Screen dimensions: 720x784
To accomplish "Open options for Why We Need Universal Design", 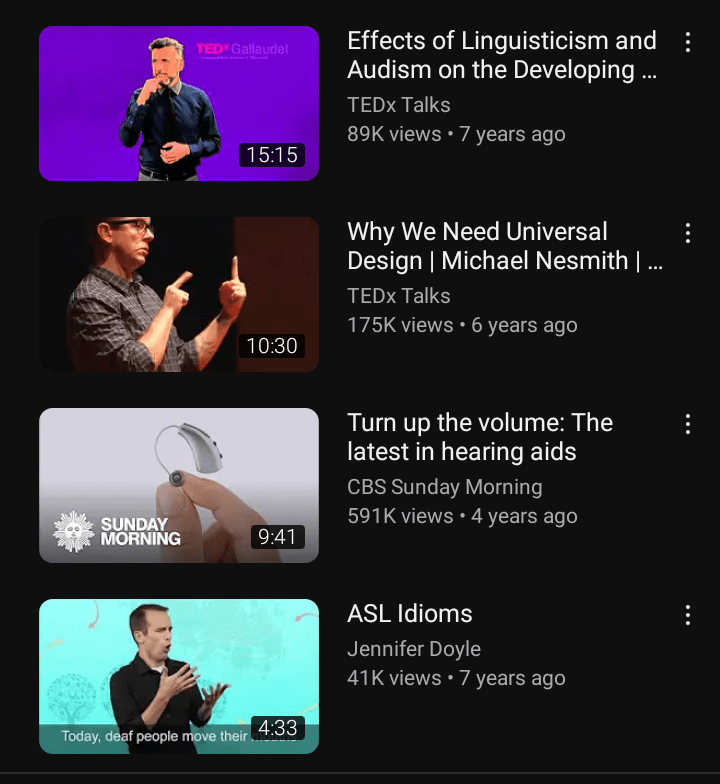I will pyautogui.click(x=687, y=233).
